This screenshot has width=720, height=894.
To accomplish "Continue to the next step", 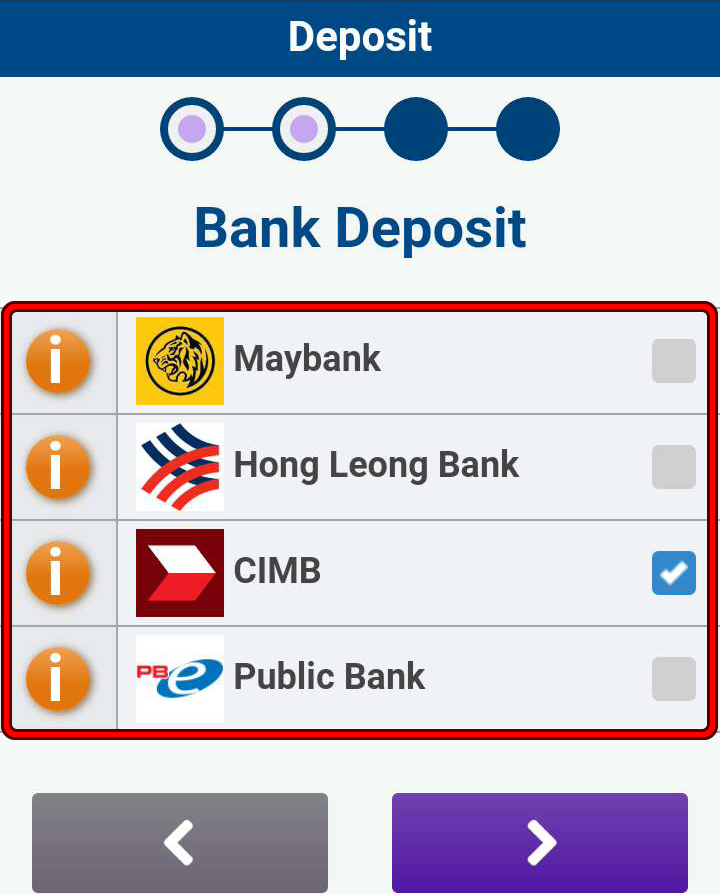I will tap(540, 842).
